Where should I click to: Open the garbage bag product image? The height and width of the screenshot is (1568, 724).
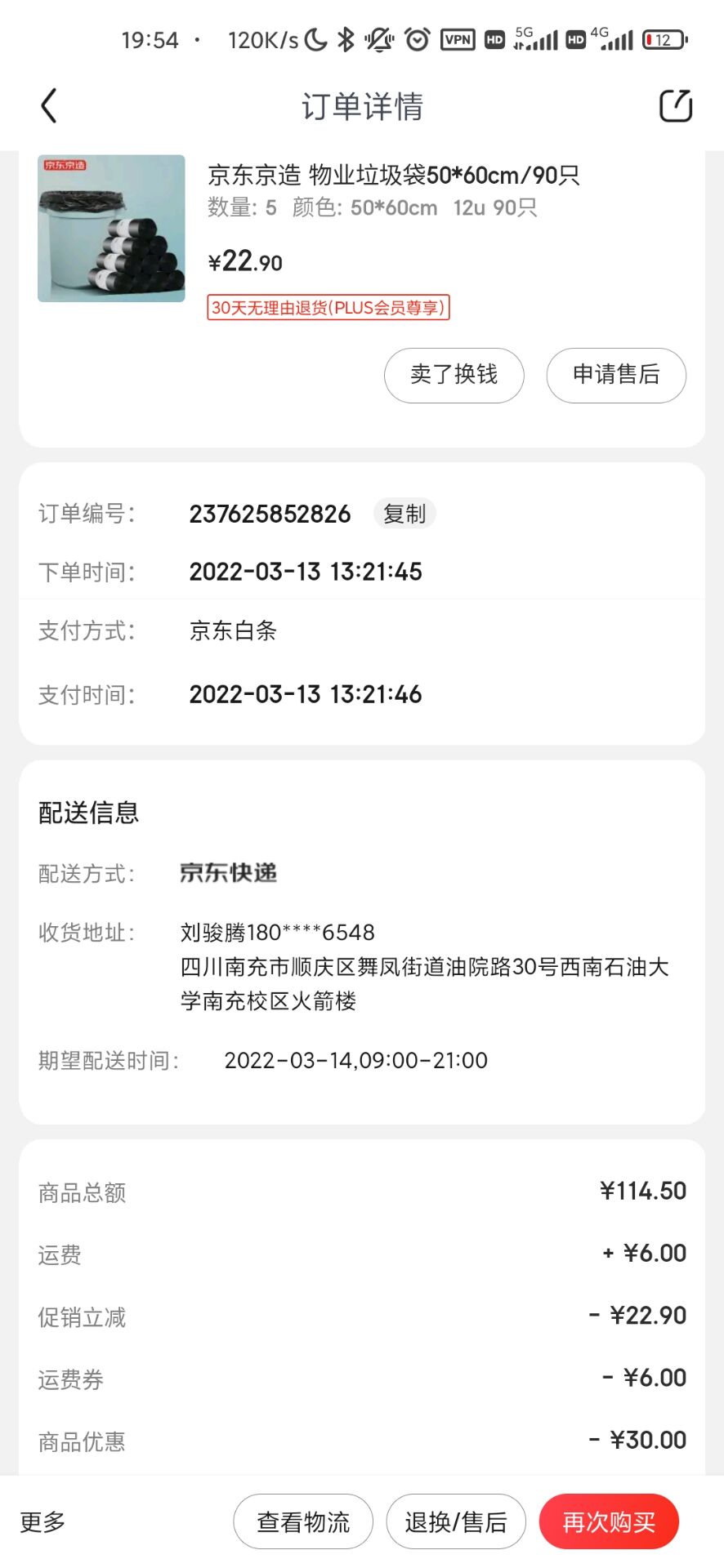point(111,229)
